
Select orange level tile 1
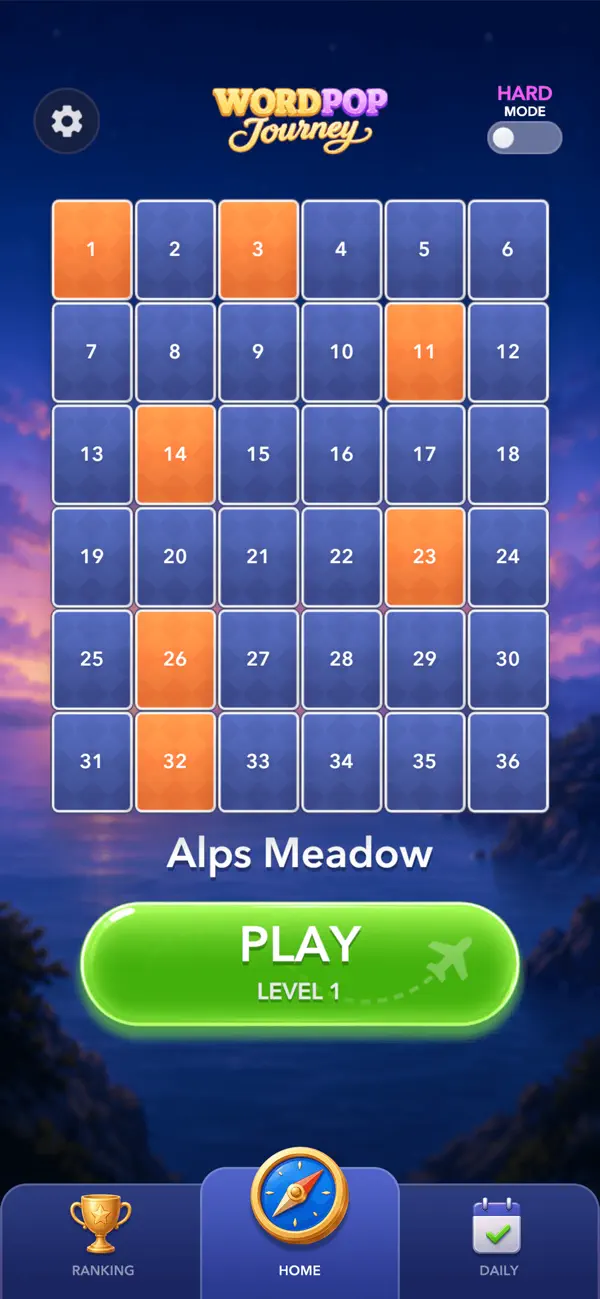(x=92, y=249)
